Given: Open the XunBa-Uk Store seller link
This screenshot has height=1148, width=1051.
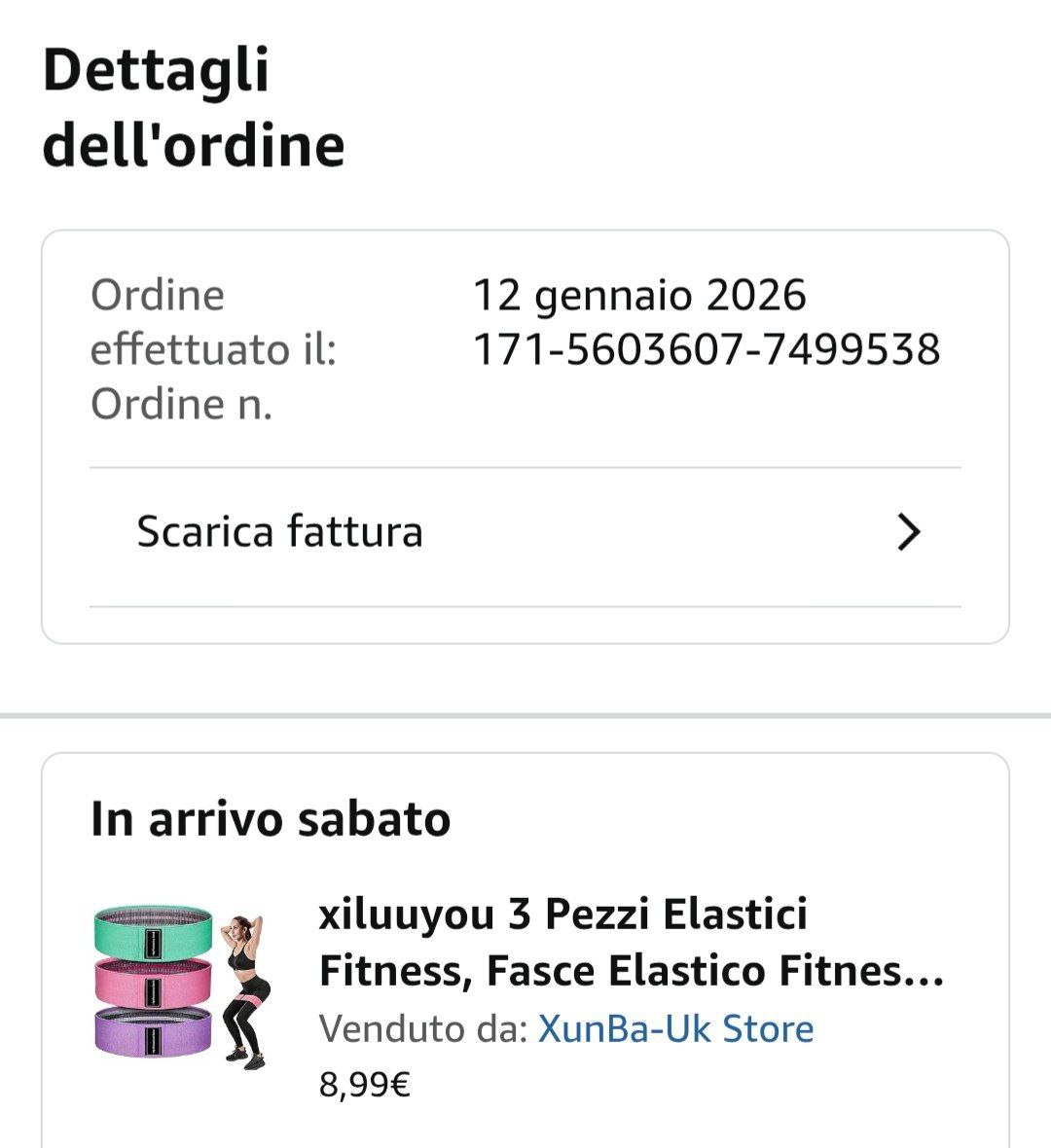Looking at the screenshot, I should click(x=675, y=1029).
